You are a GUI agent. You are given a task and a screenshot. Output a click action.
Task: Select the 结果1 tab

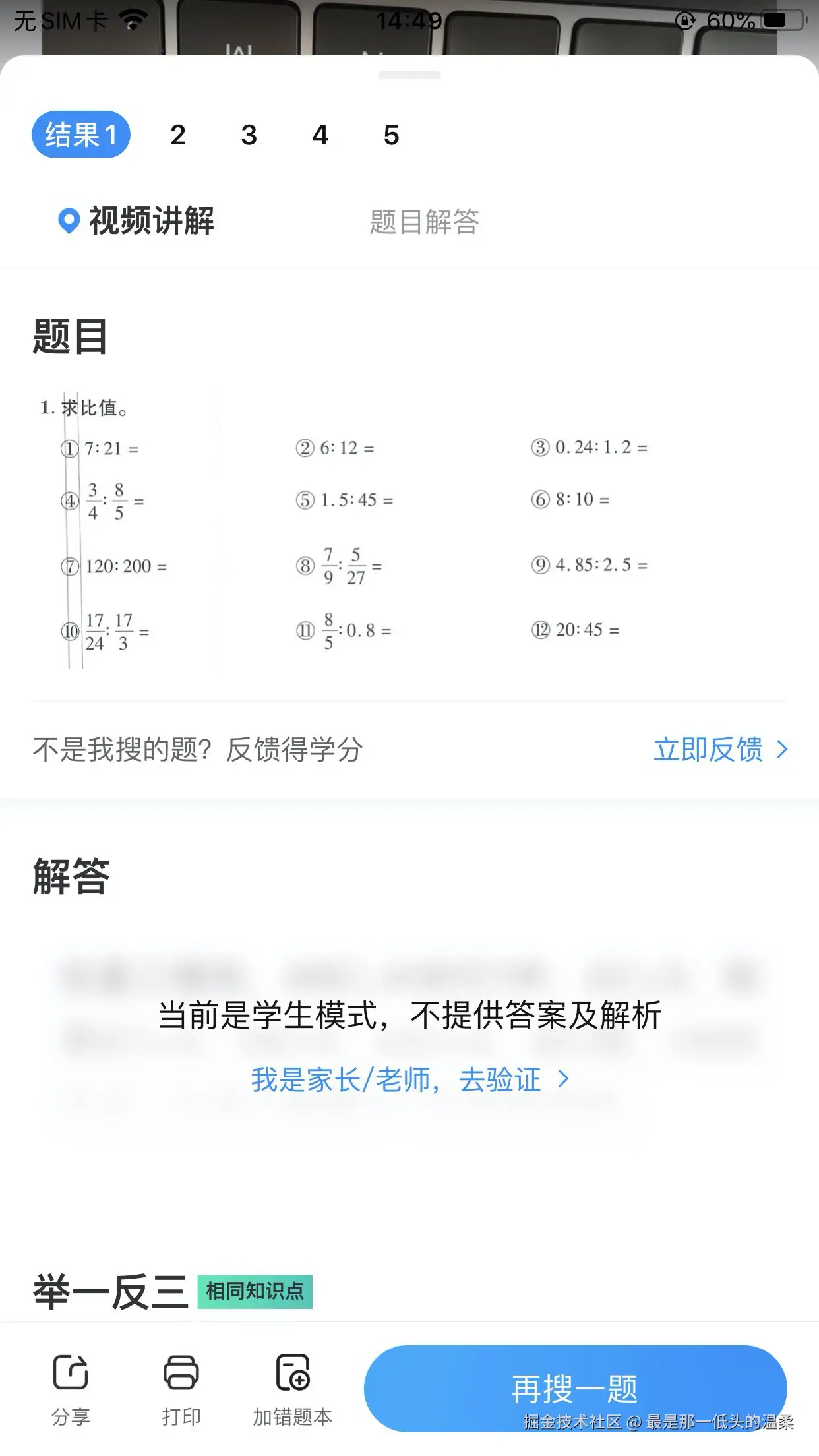click(x=81, y=135)
